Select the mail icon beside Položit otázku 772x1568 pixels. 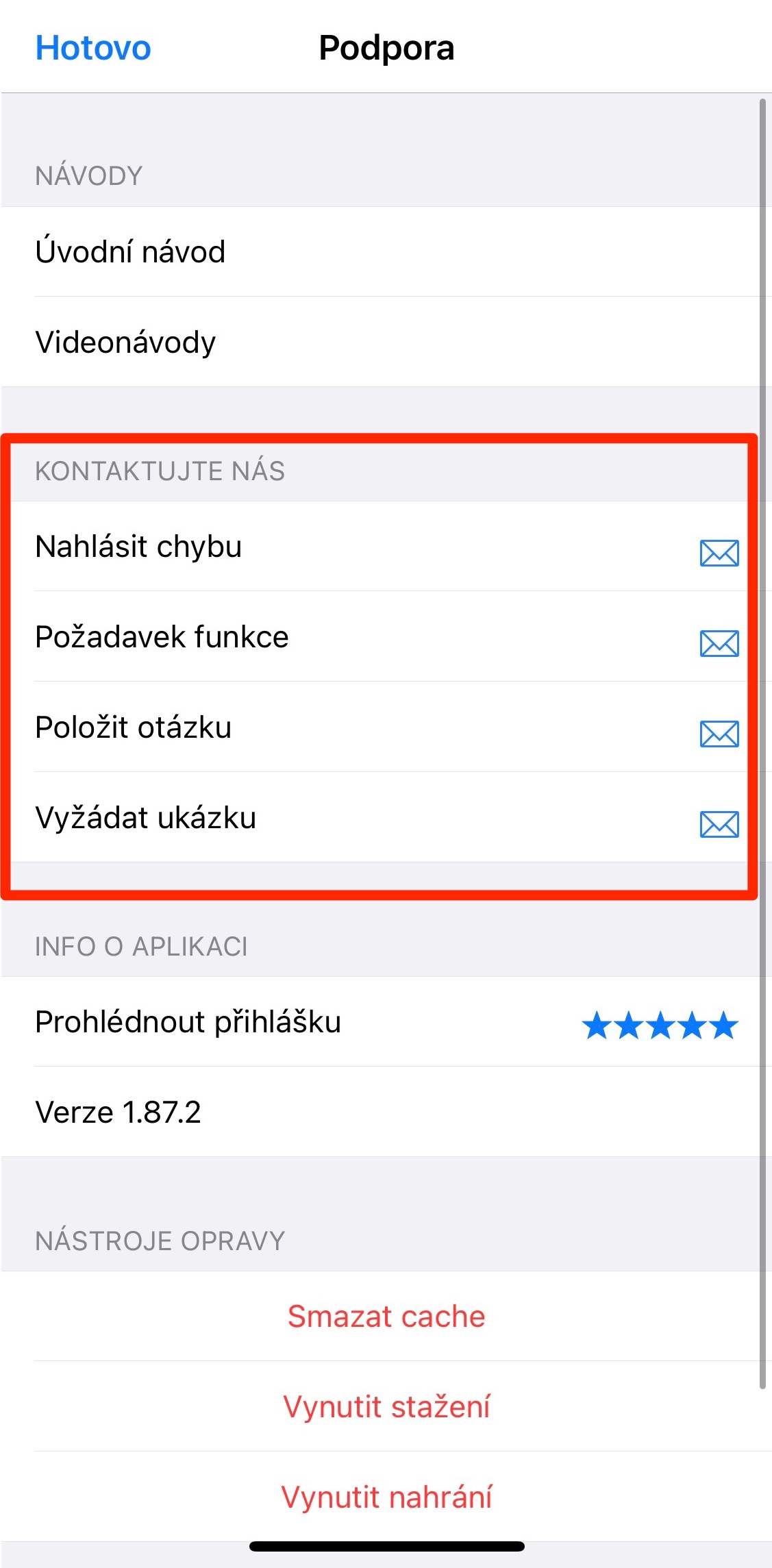[x=719, y=734]
